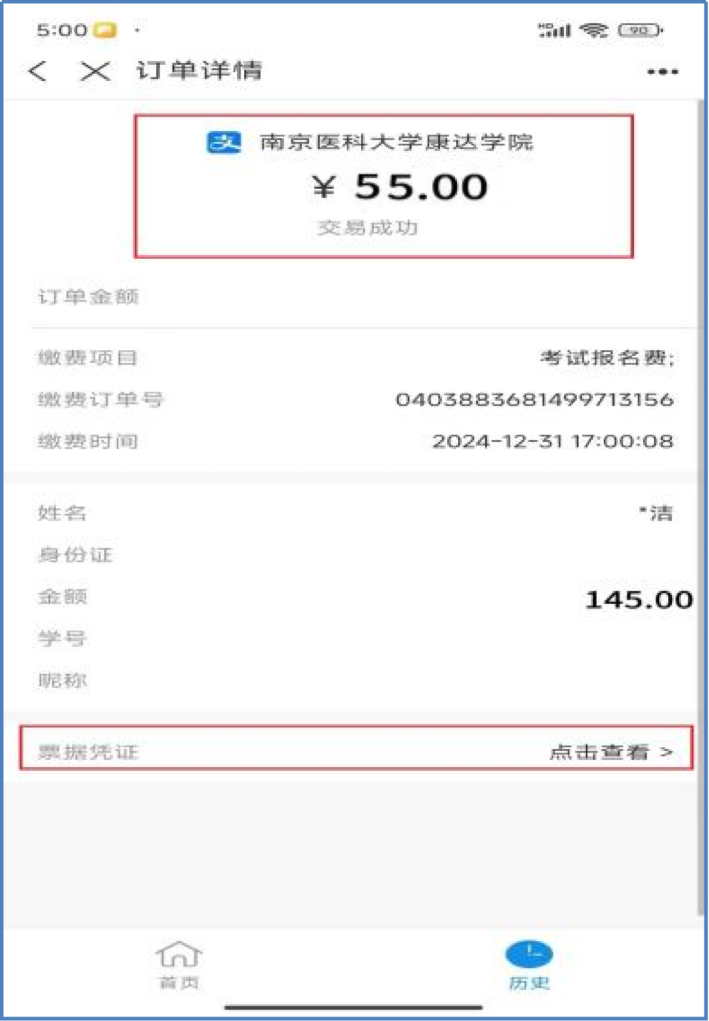Go back with the arrow icon
Image resolution: width=709 pixels, height=1021 pixels.
coord(39,72)
